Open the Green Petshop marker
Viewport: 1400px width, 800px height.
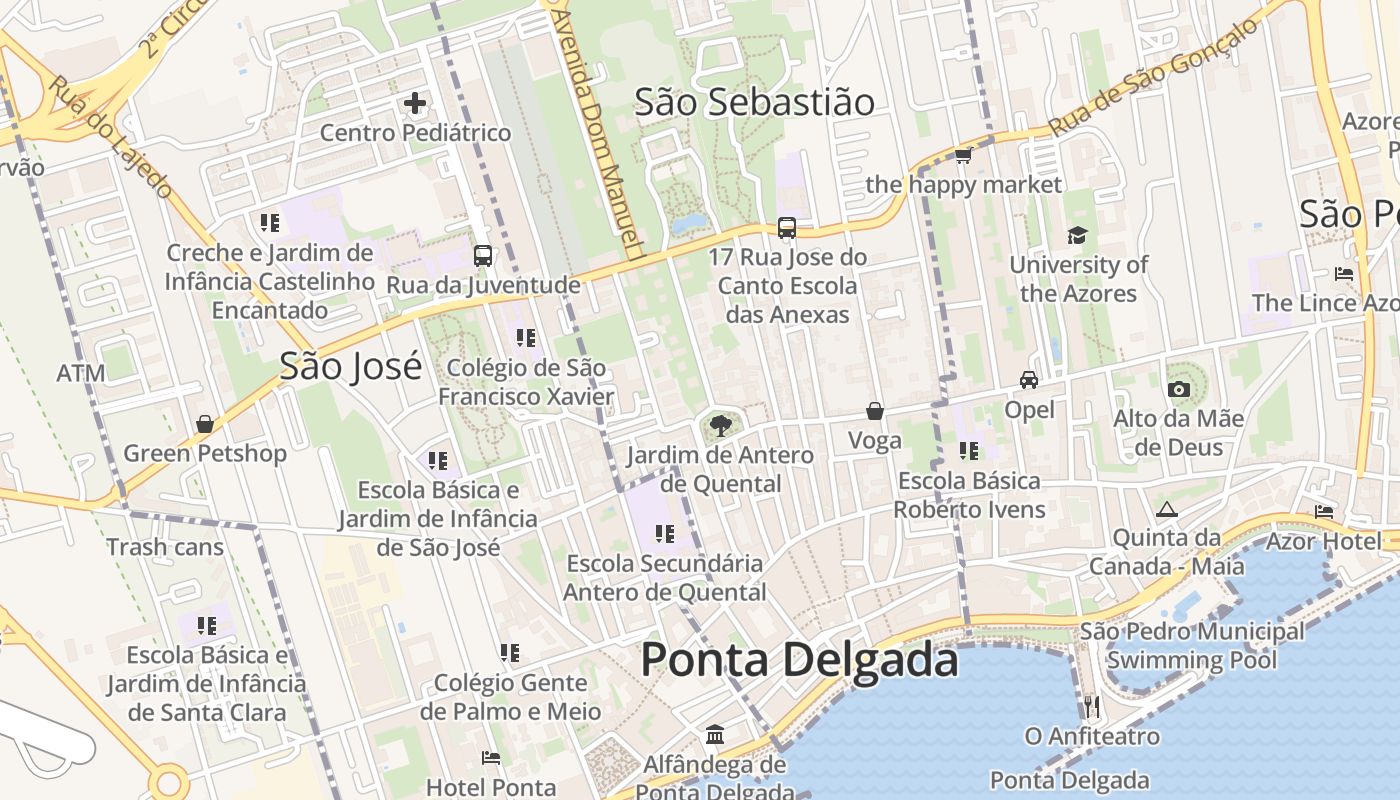pos(205,424)
